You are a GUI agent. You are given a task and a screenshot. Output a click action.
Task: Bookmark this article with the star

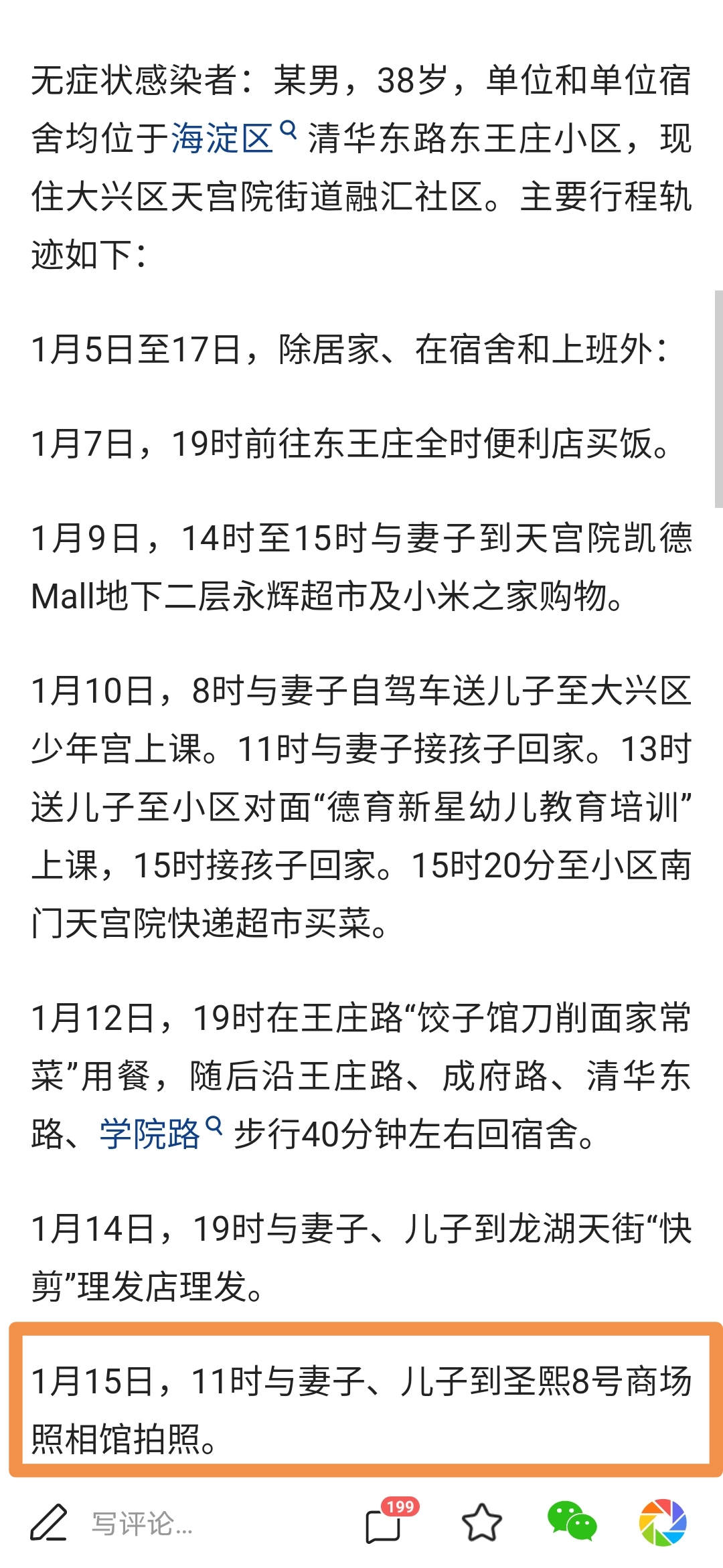pyautogui.click(x=482, y=1524)
